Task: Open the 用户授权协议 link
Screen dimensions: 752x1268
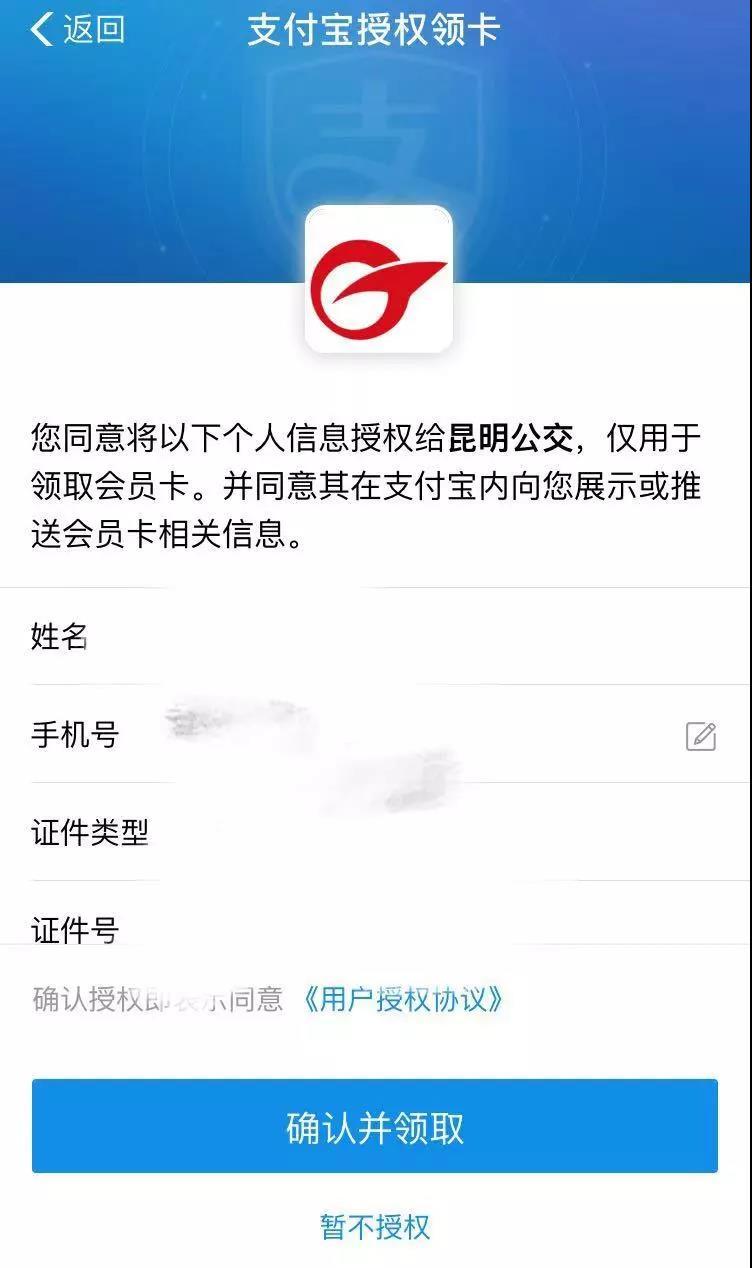Action: coord(402,999)
